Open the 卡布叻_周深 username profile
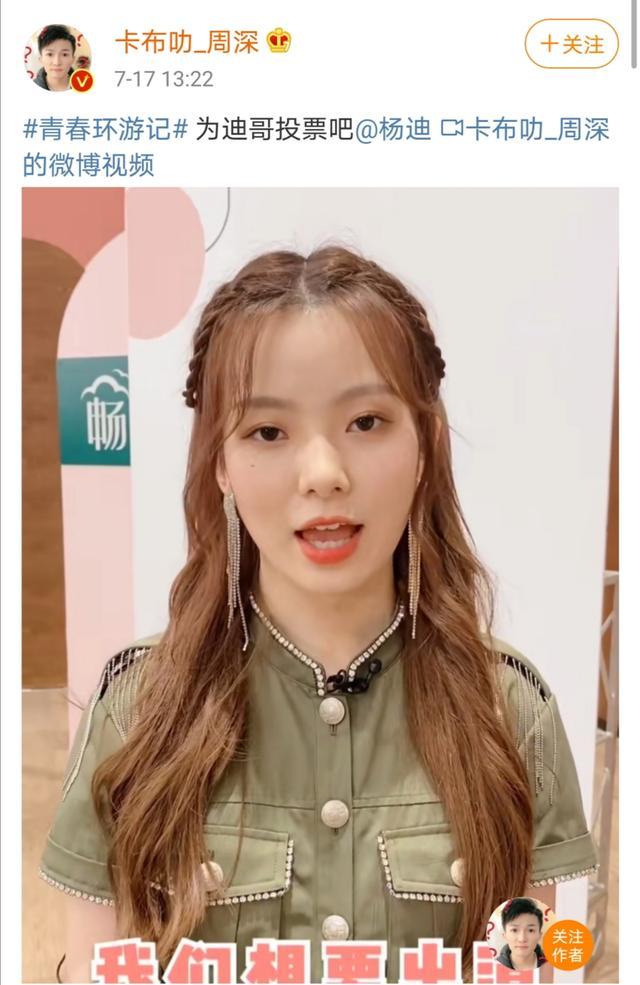Screen dimensions: 640x985 (186, 42)
